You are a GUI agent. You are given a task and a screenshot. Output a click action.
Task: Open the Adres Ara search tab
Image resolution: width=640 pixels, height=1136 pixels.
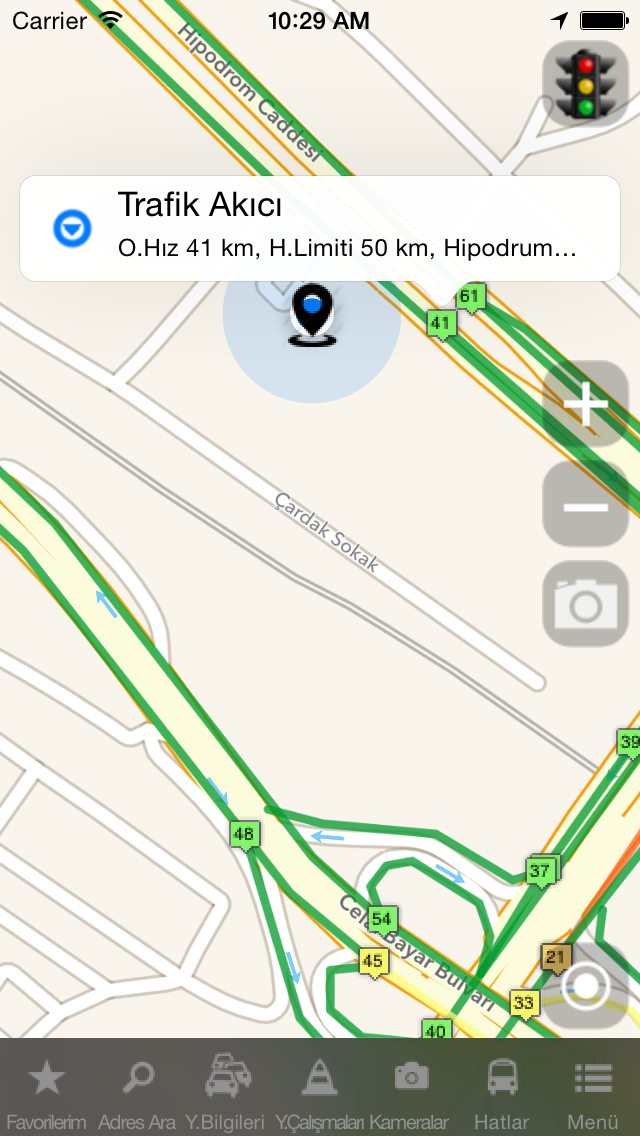[137, 1090]
